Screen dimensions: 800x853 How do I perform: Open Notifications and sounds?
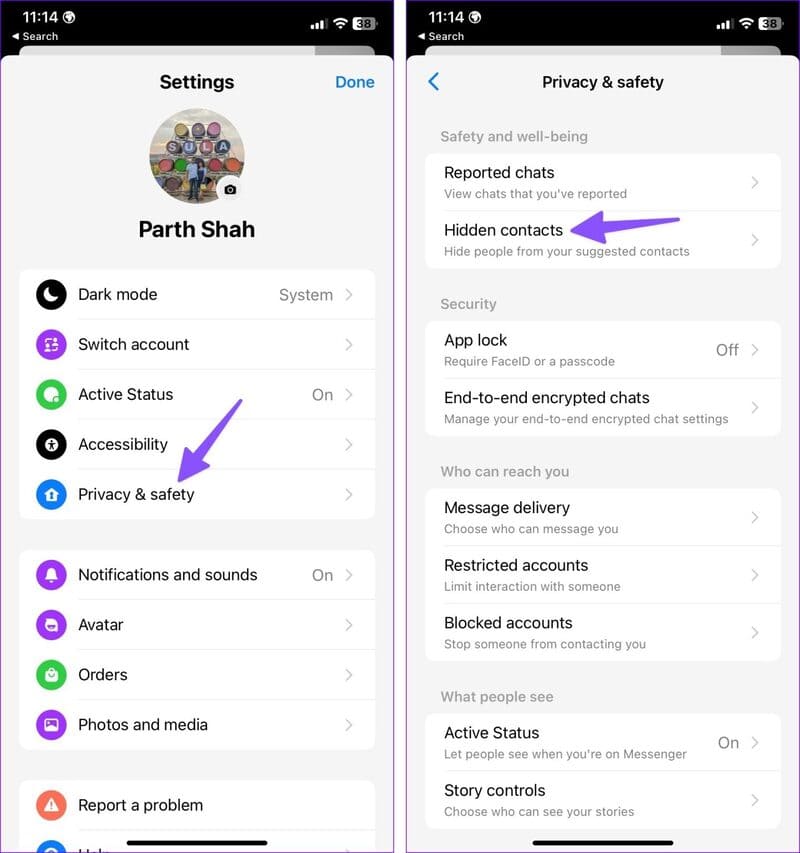(x=196, y=575)
